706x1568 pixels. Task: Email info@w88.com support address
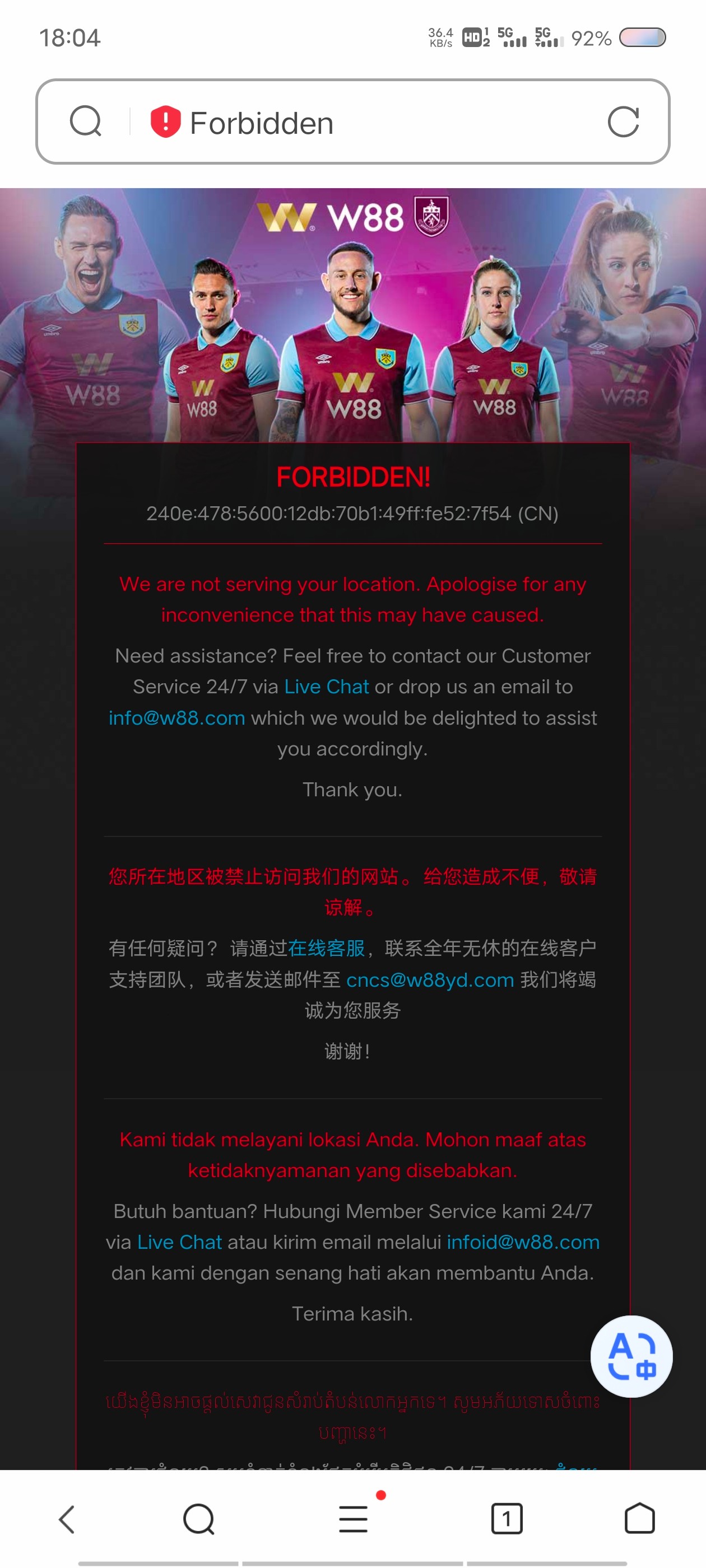click(176, 718)
